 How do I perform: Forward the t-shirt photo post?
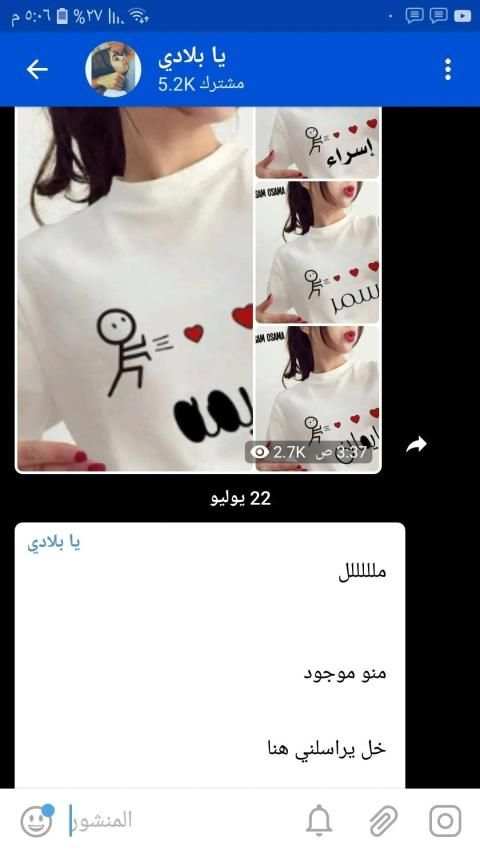point(416,445)
